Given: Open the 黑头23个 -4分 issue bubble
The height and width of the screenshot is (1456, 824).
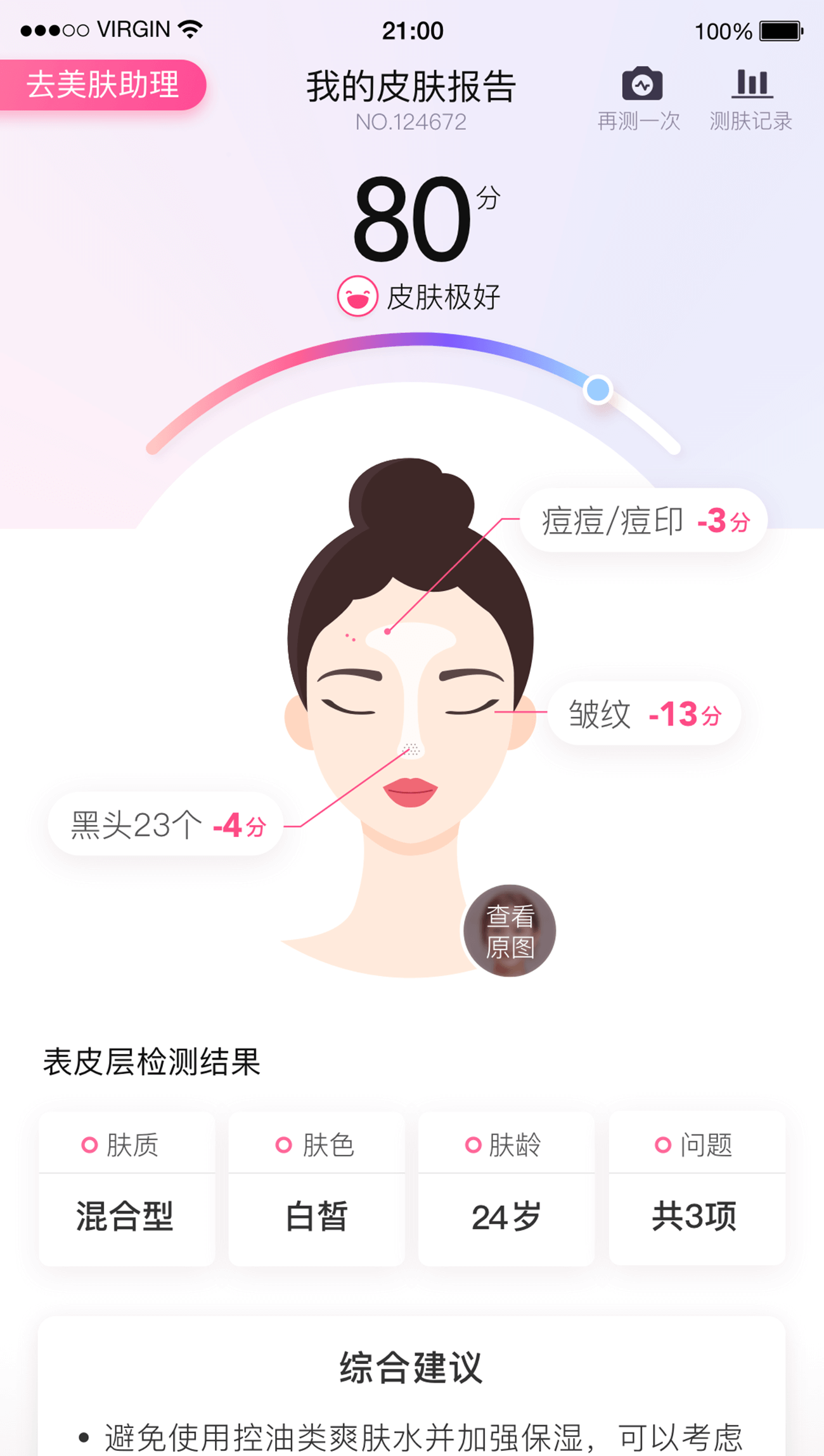Looking at the screenshot, I should [x=166, y=824].
